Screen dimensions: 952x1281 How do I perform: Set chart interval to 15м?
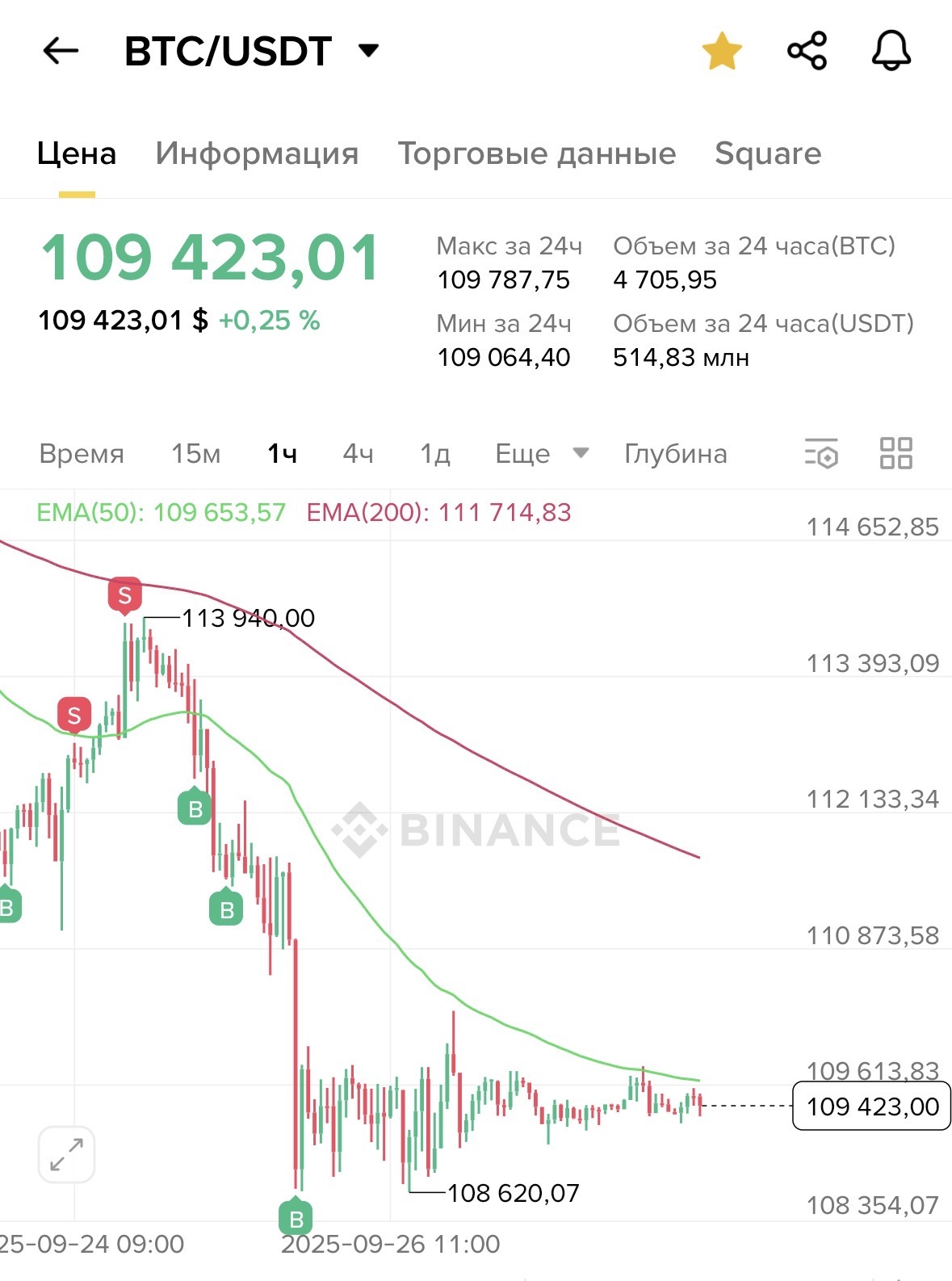pos(195,454)
